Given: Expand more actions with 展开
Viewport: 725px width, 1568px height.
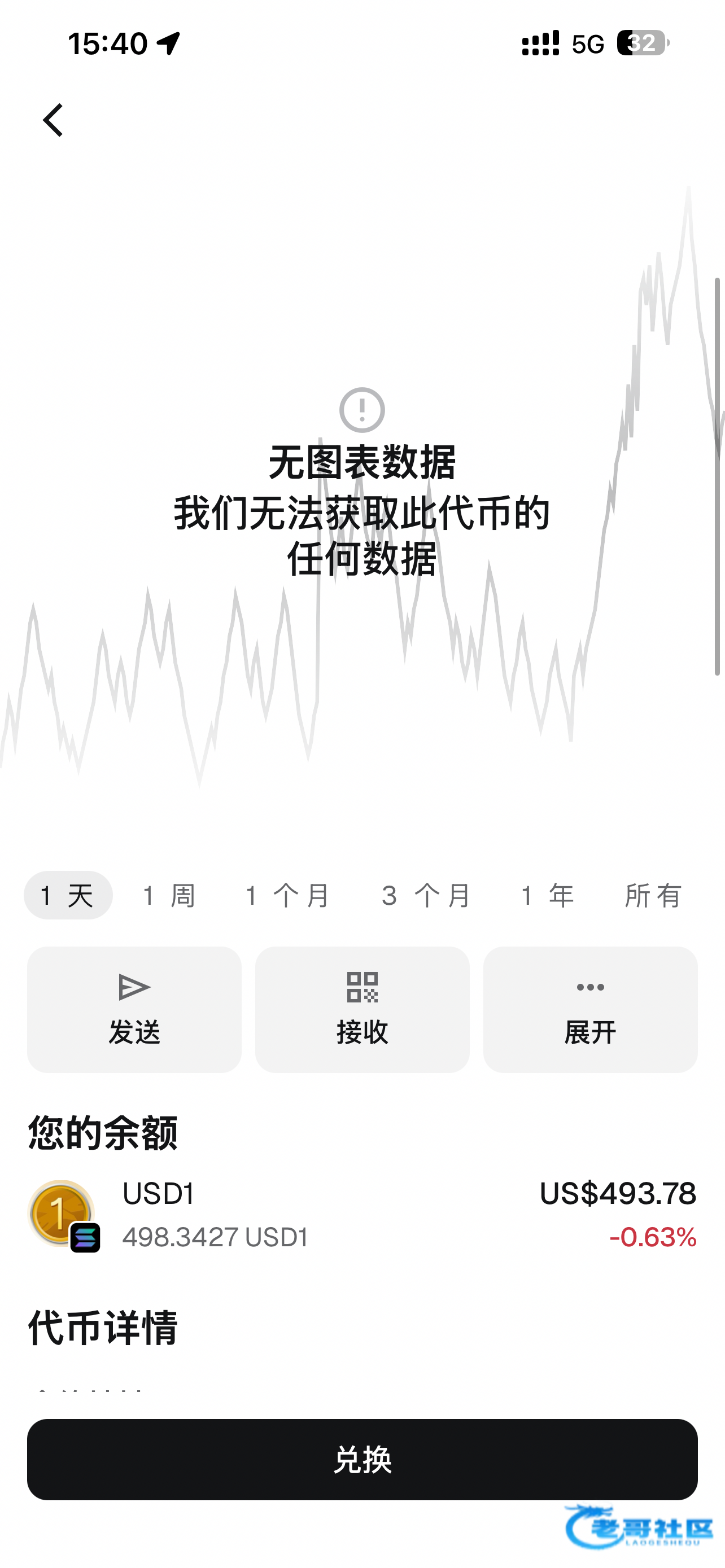Looking at the screenshot, I should tap(590, 1009).
